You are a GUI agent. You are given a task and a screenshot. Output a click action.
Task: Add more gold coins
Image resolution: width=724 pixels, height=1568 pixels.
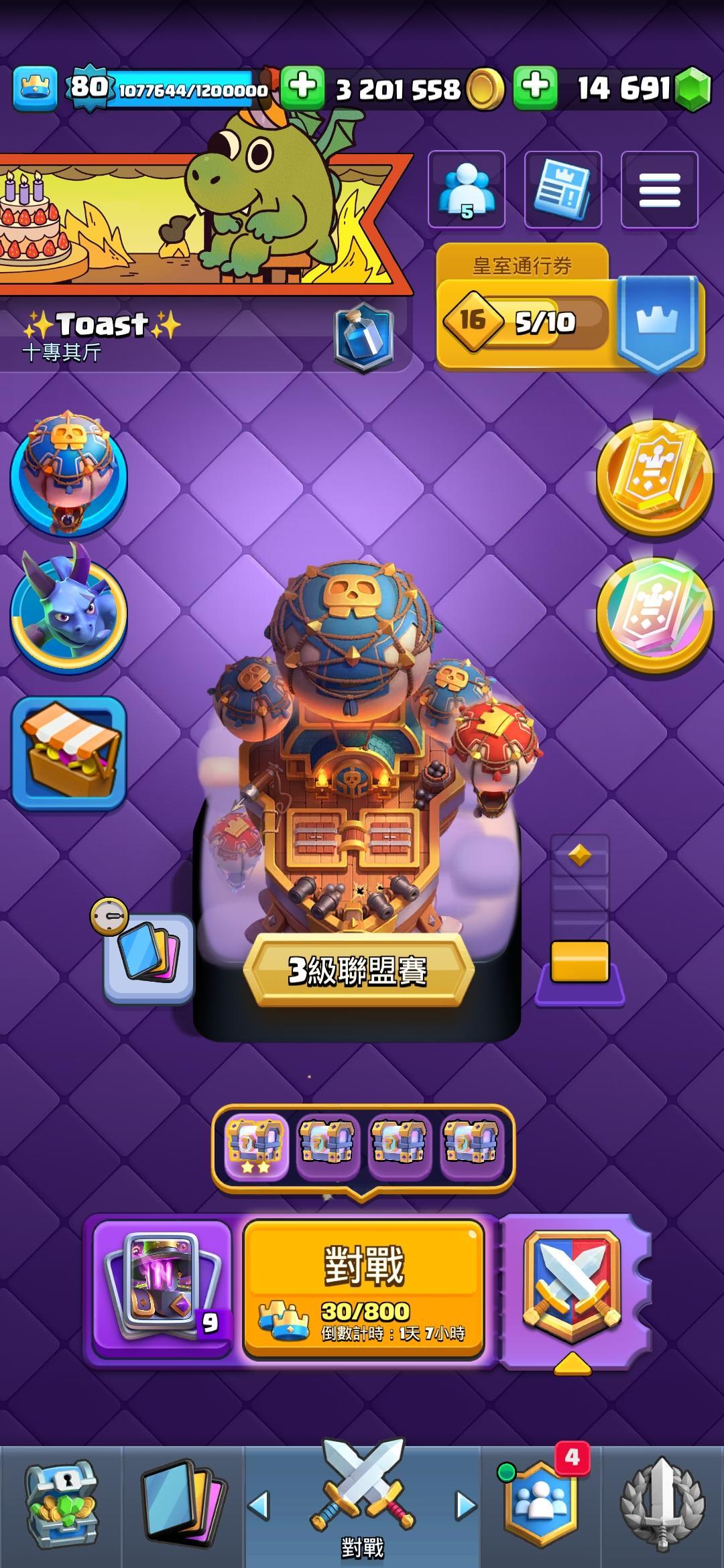pos(302,87)
